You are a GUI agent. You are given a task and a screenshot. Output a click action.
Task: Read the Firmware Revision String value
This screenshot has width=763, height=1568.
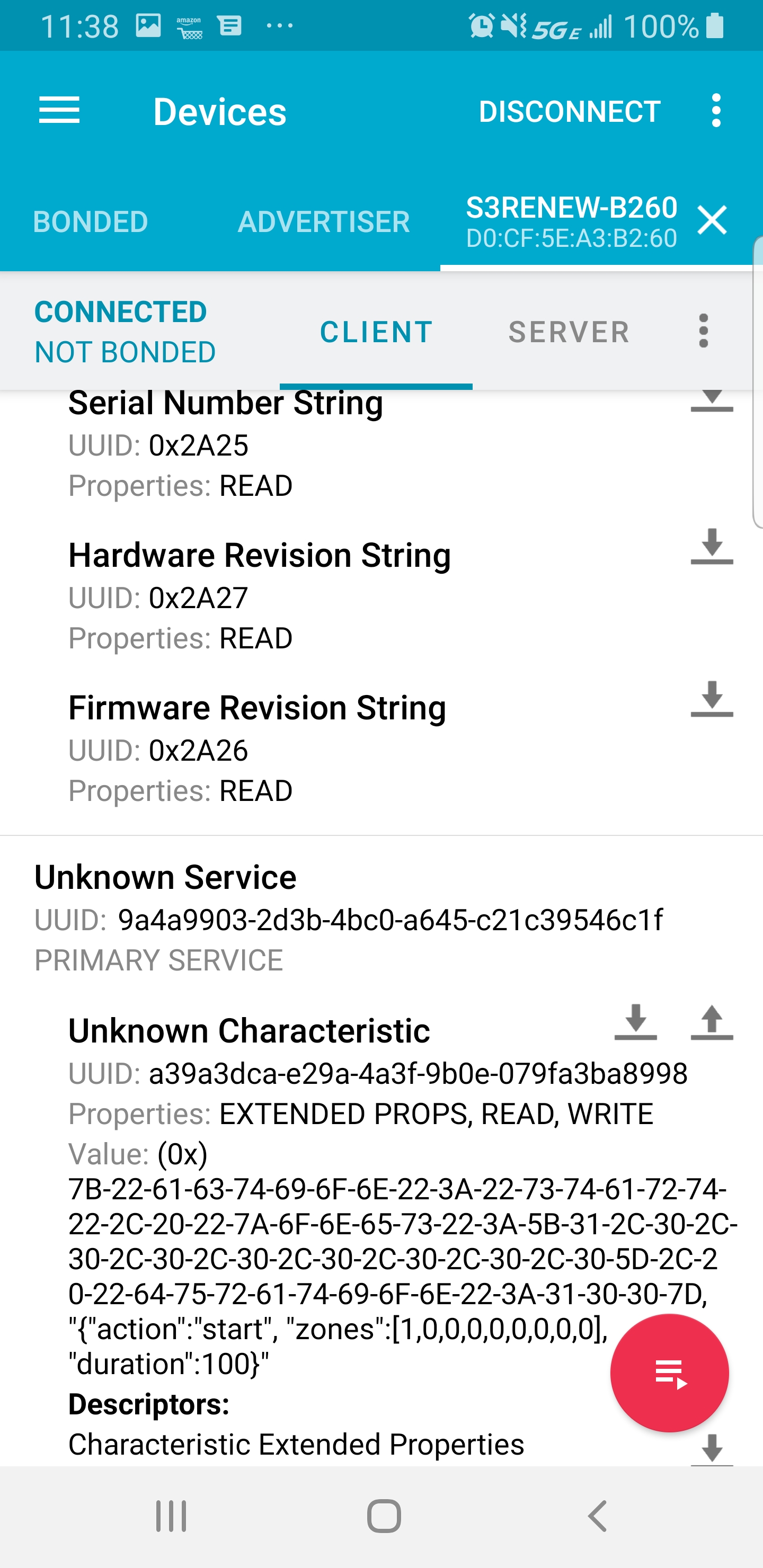[711, 699]
